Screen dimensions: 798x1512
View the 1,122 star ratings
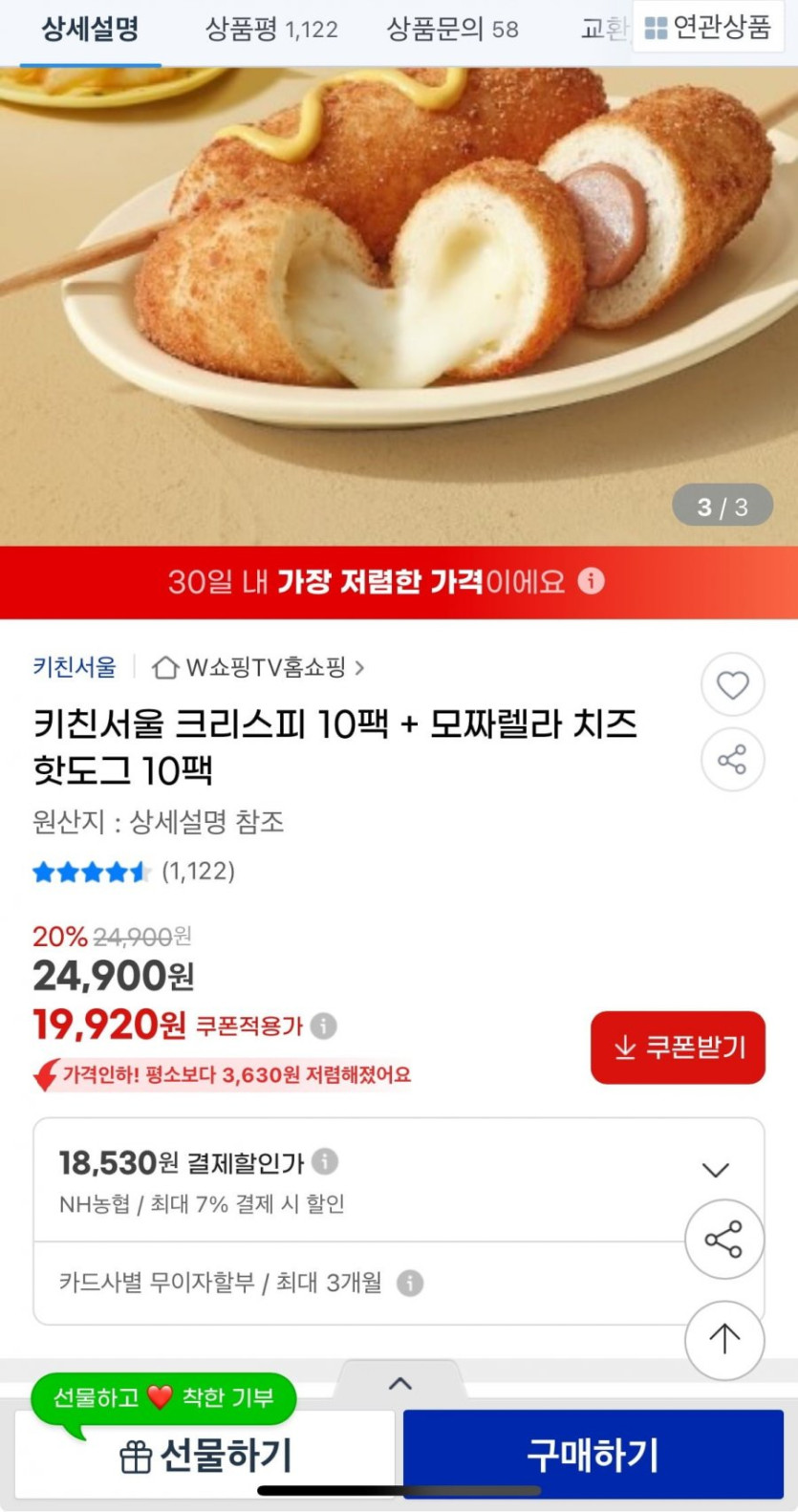click(134, 872)
